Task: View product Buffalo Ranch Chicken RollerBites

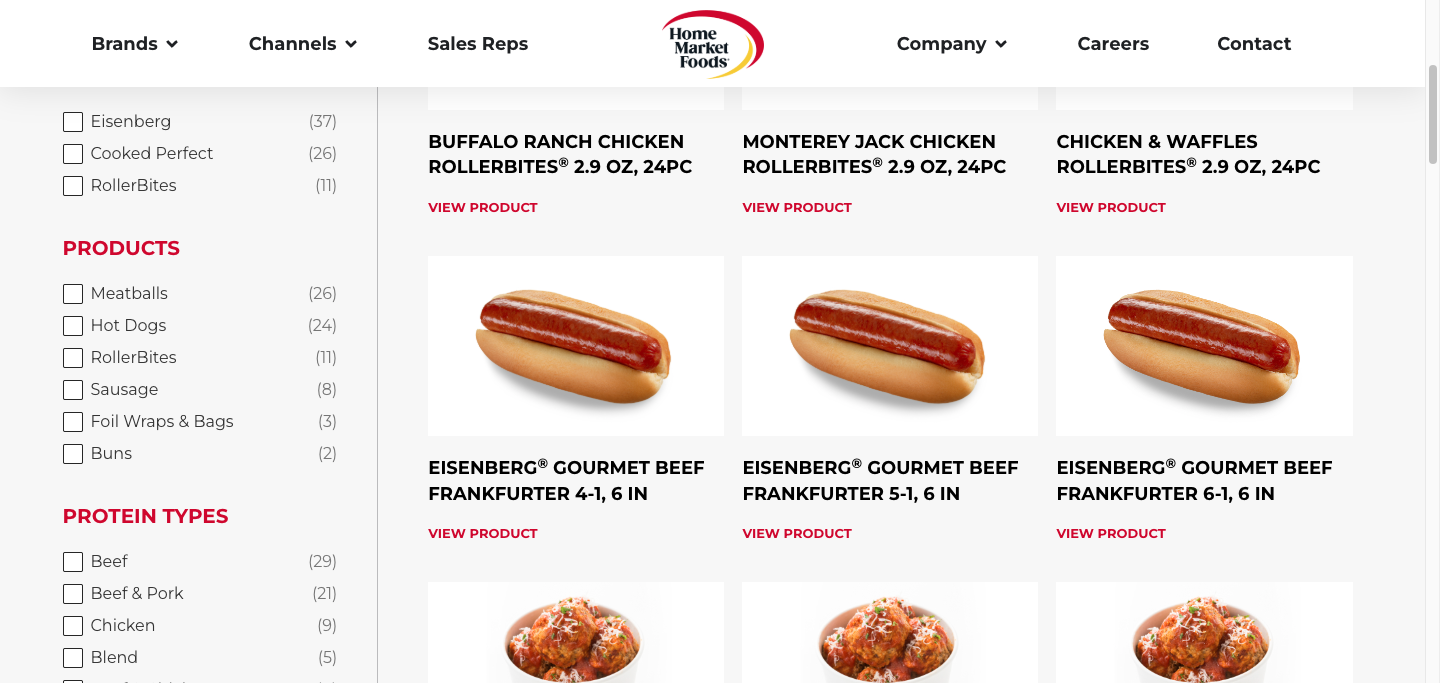Action: (482, 208)
